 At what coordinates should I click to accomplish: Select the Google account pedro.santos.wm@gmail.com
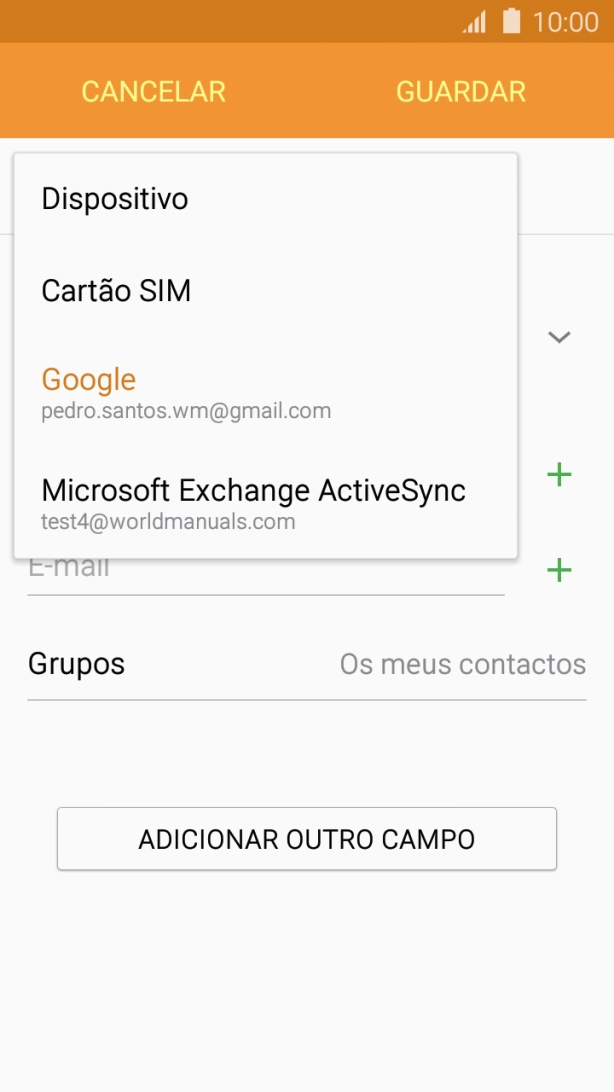(265, 392)
